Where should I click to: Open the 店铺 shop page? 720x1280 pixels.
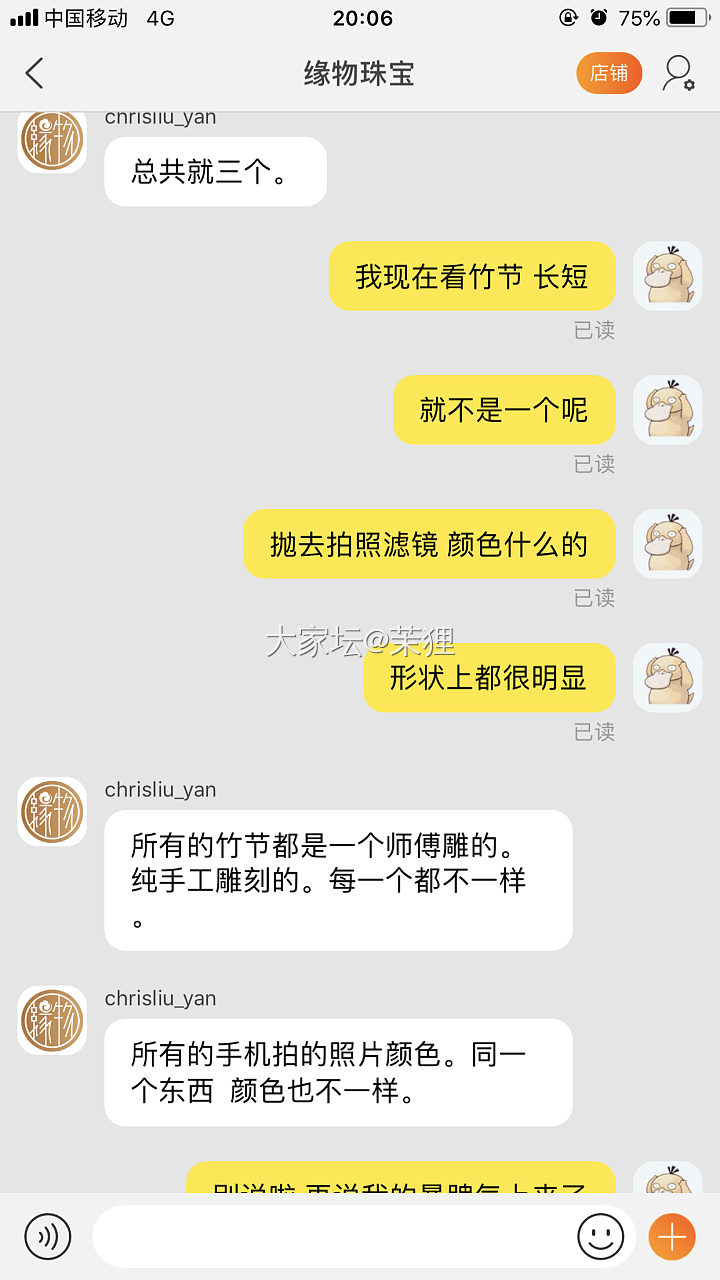609,73
